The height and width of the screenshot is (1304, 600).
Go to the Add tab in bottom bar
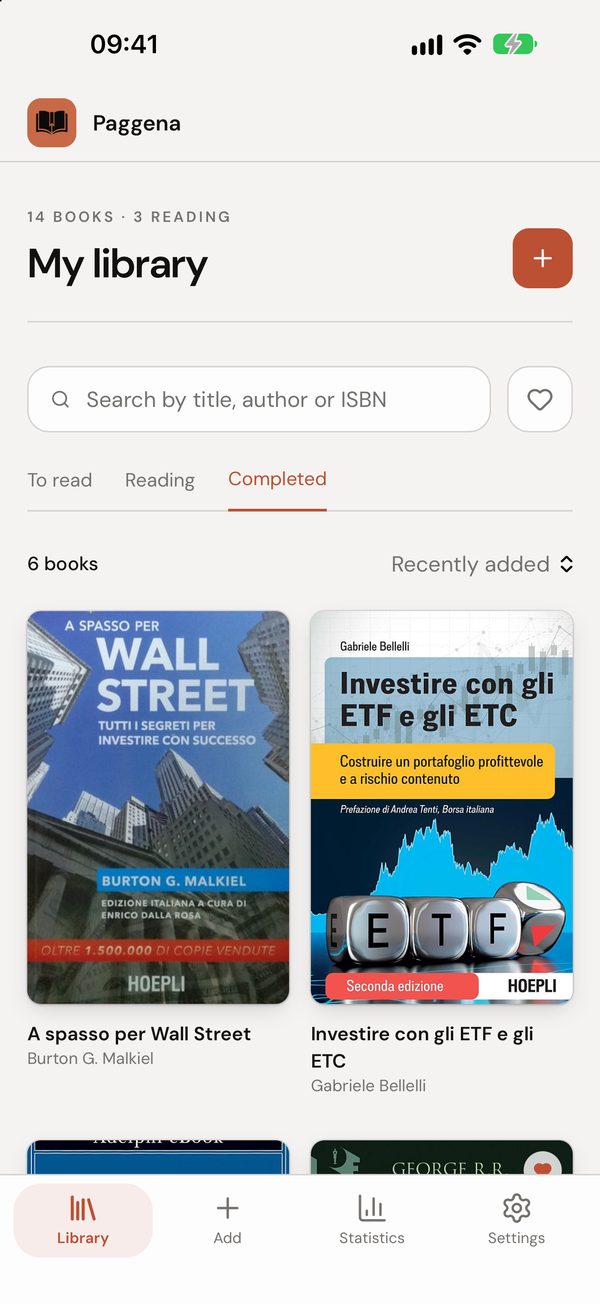pyautogui.click(x=227, y=1220)
